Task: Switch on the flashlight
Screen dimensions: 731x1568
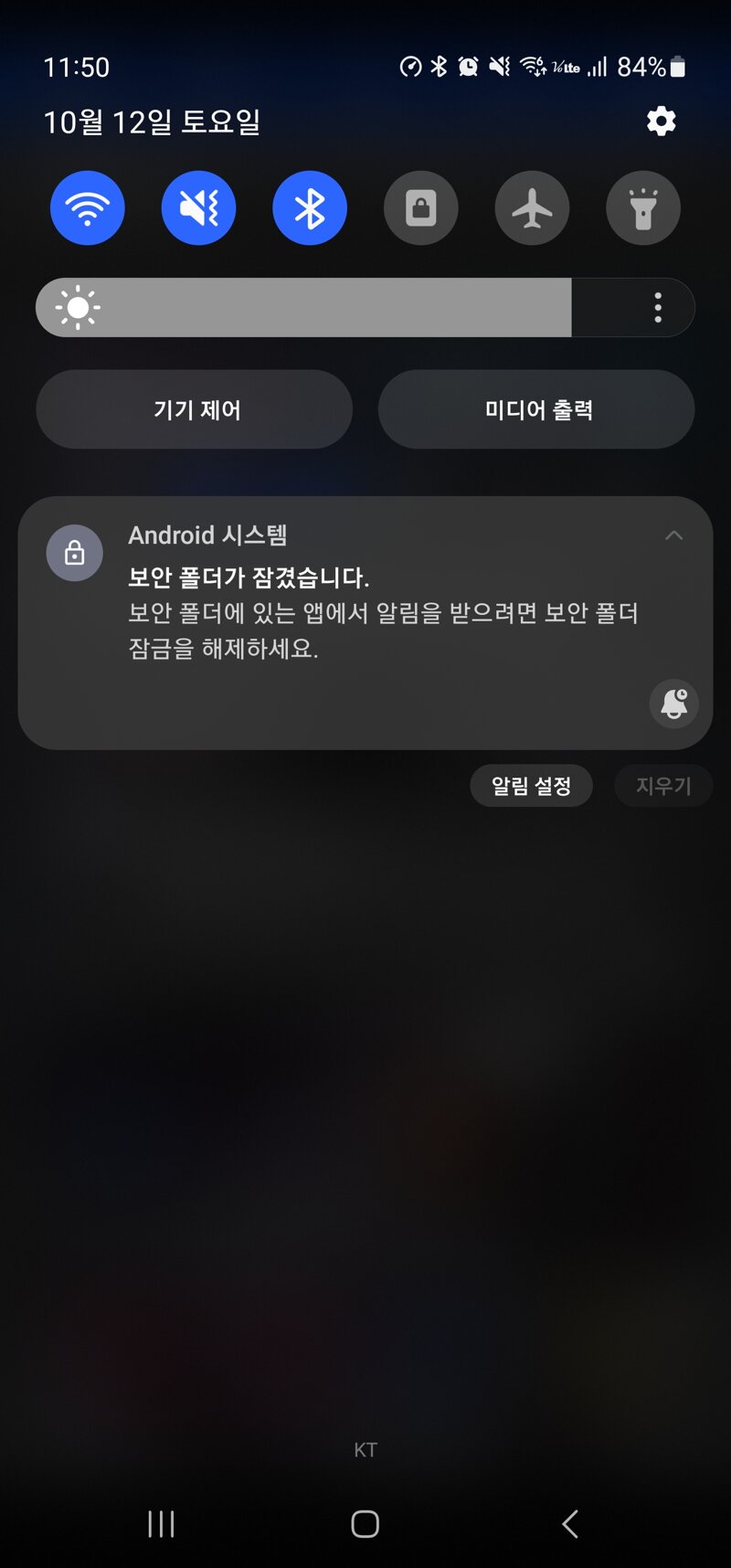Action: pyautogui.click(x=643, y=208)
